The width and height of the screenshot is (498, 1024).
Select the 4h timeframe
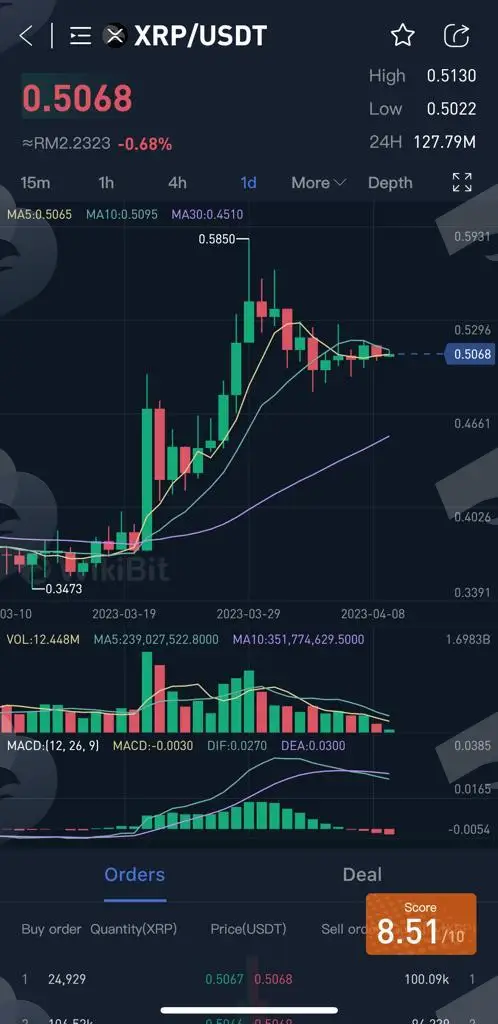(x=178, y=183)
